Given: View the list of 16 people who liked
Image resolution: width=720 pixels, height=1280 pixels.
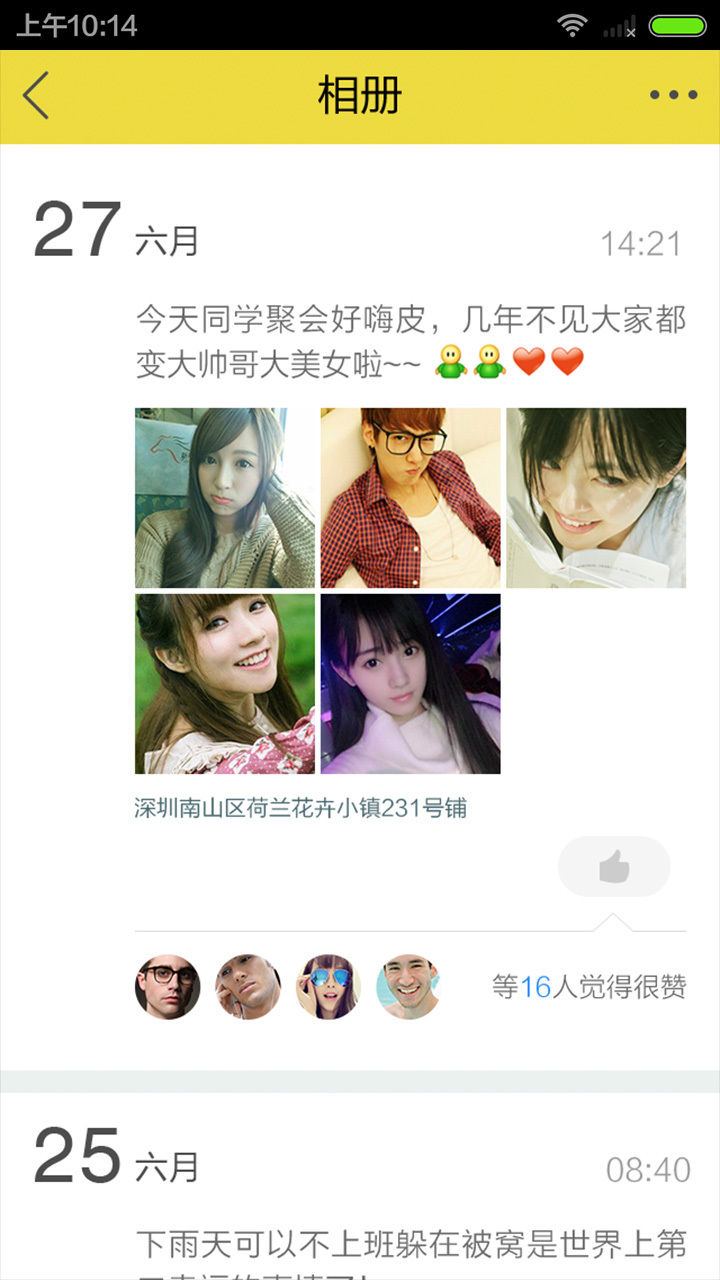Looking at the screenshot, I should [x=588, y=987].
